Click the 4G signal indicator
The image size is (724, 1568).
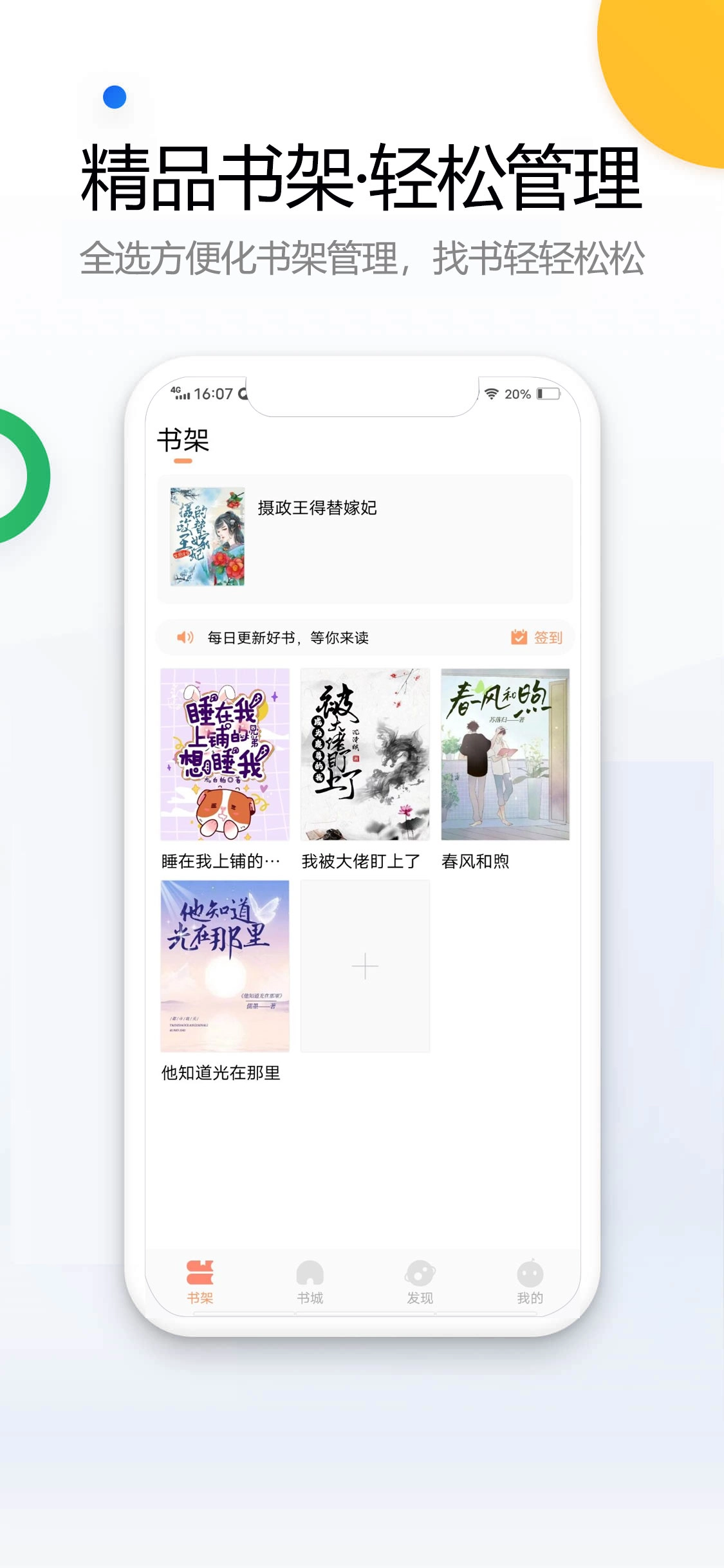pos(179,393)
